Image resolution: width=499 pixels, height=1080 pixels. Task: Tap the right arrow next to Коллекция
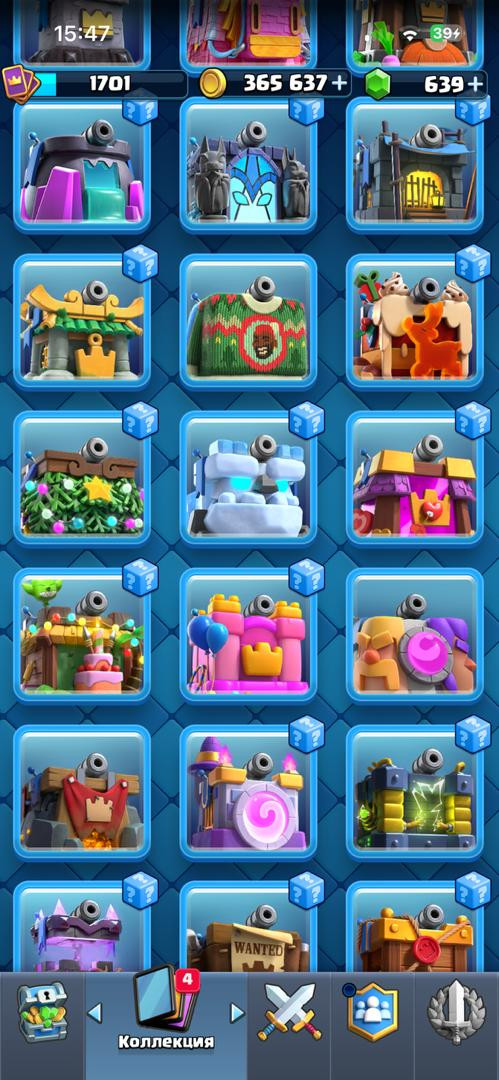[x=237, y=1012]
